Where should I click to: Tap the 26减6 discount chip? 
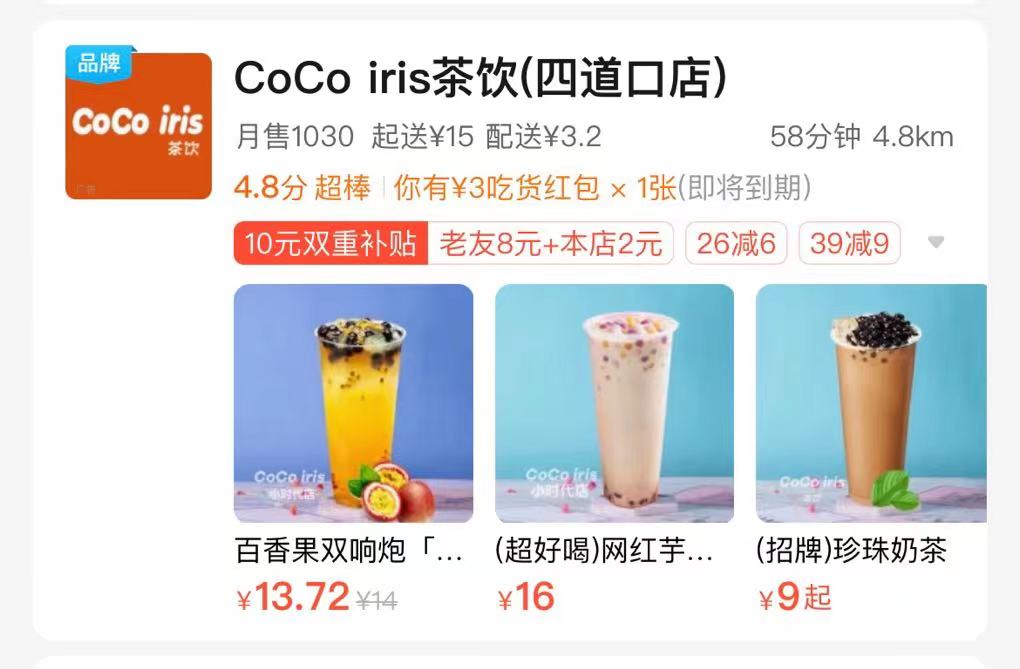point(736,244)
